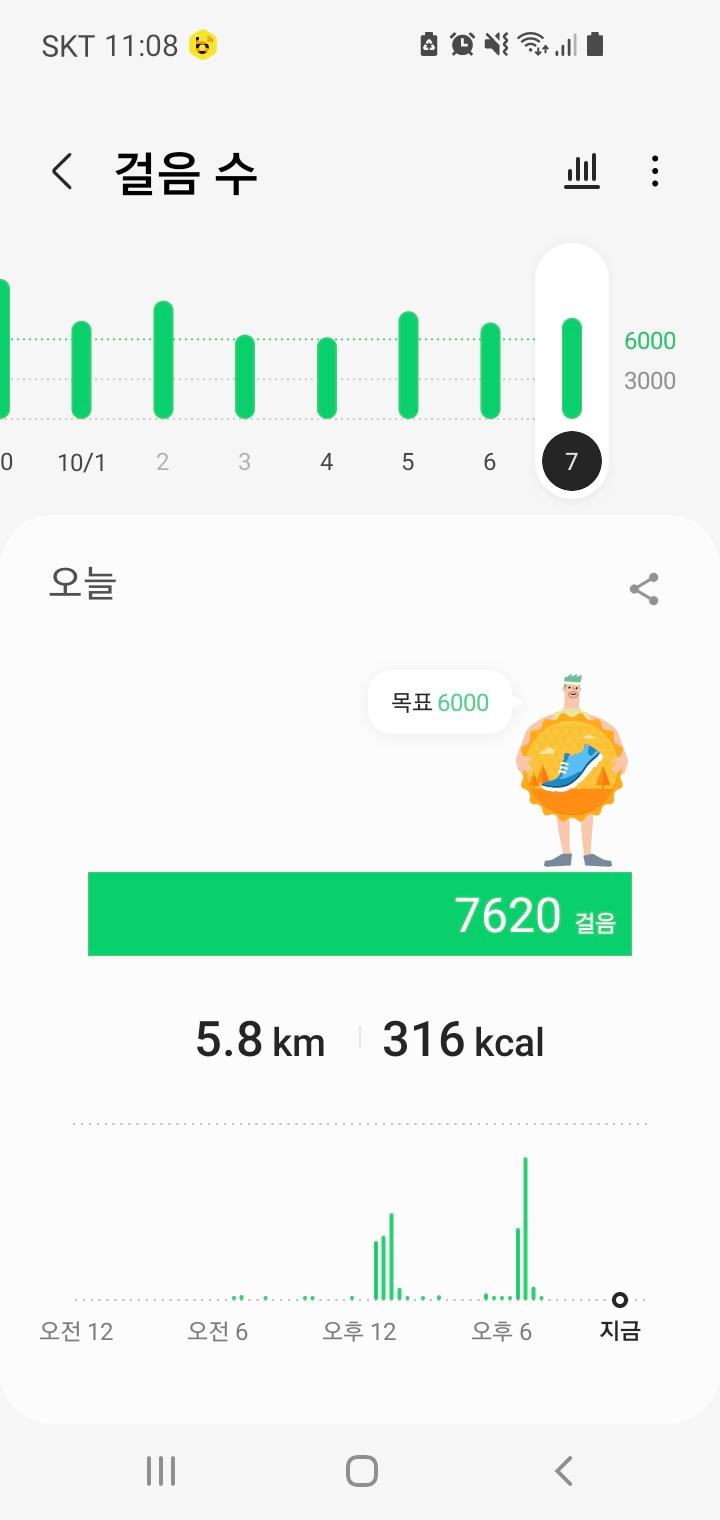Go back from the 걸음 수 screen

point(62,172)
